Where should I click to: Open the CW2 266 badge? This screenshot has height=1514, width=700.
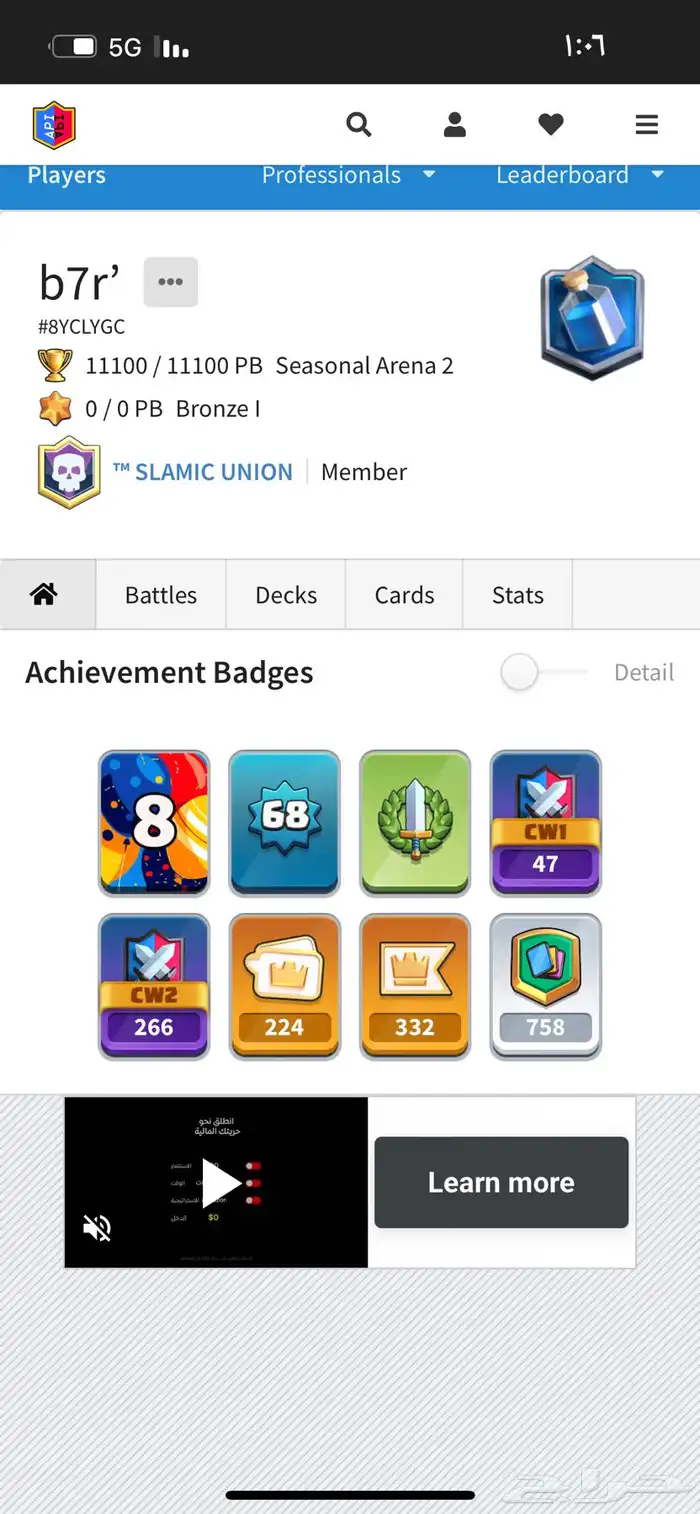pyautogui.click(x=154, y=987)
